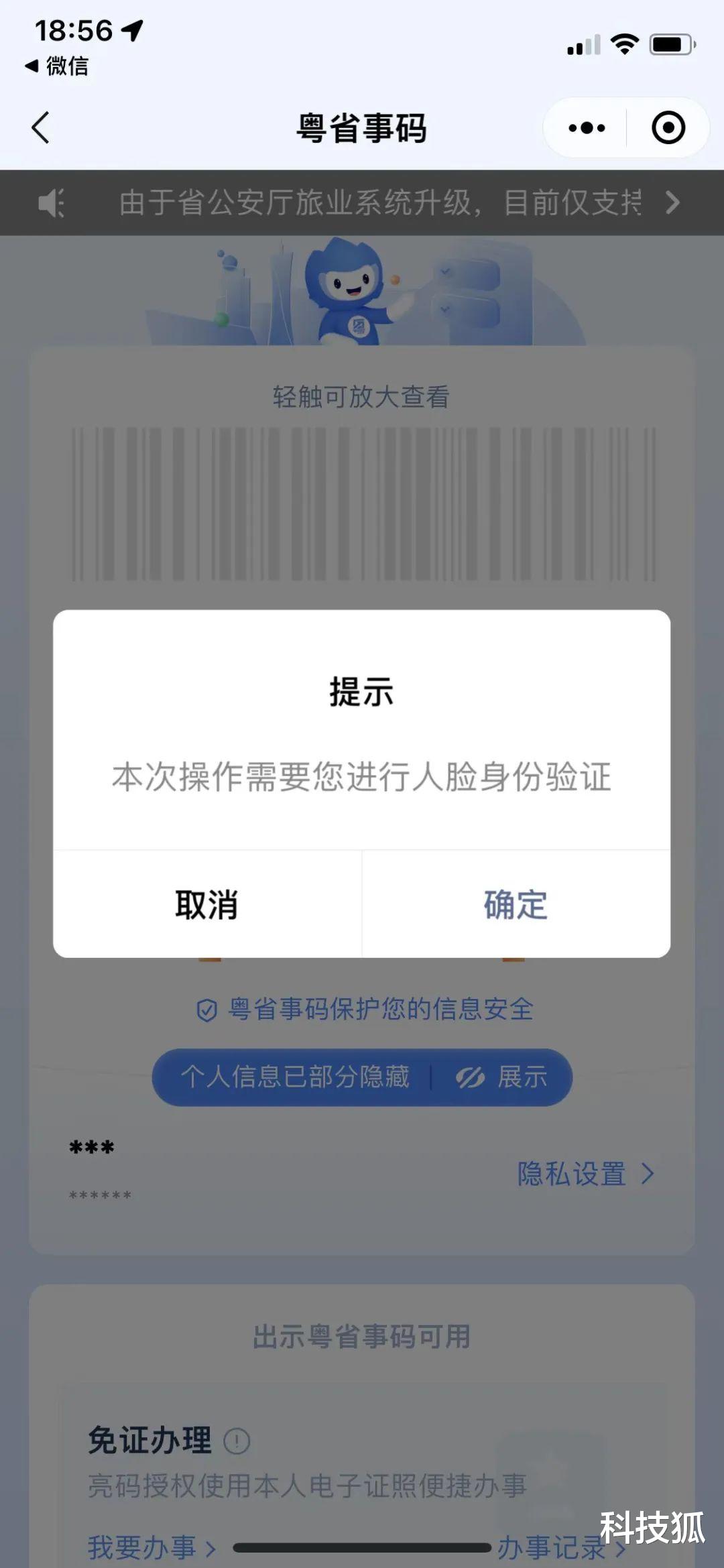Open 隐私设置 via its chevron
Viewport: 724px width, 1568px height.
(646, 1173)
